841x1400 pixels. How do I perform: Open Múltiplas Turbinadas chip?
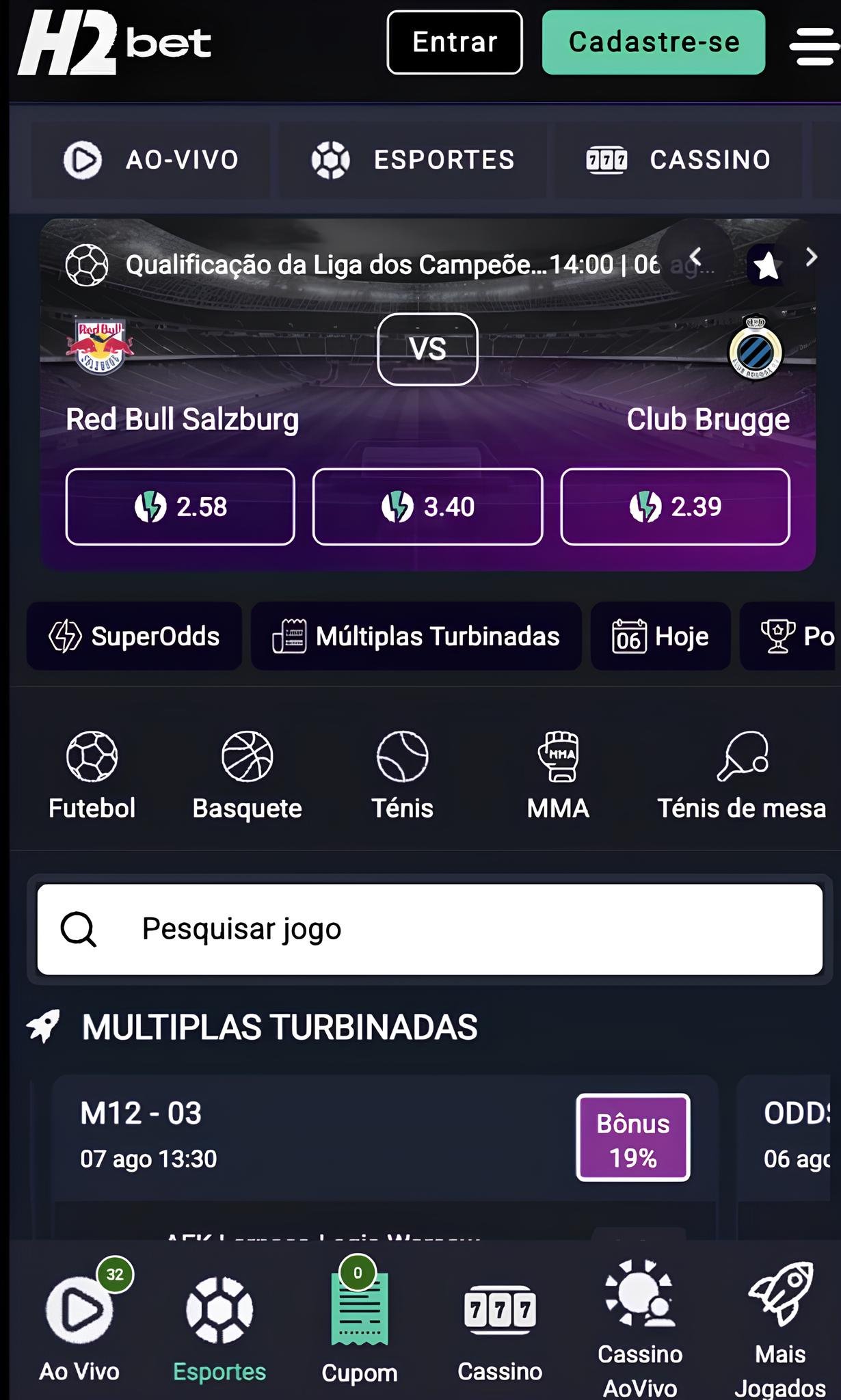[416, 636]
